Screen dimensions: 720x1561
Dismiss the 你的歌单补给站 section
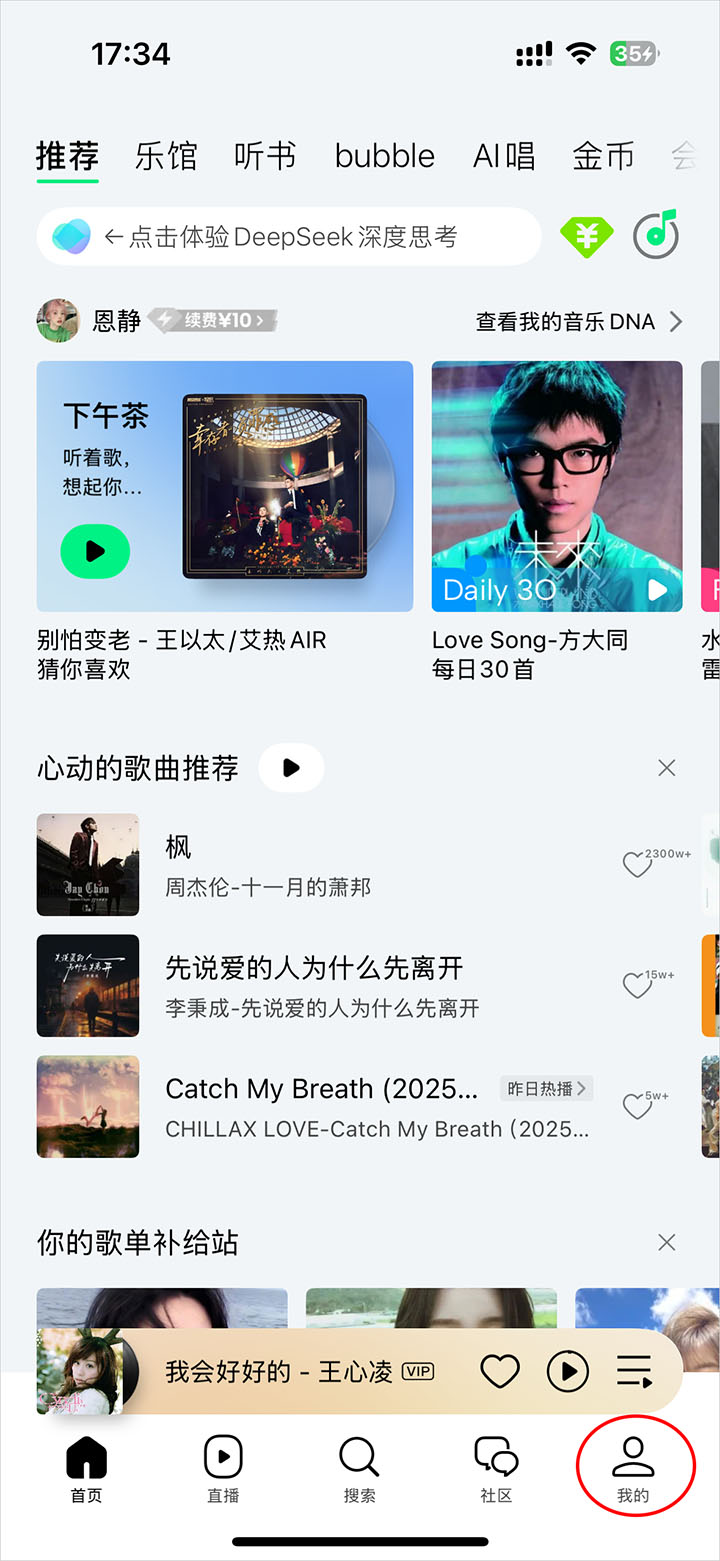pyautogui.click(x=666, y=1243)
